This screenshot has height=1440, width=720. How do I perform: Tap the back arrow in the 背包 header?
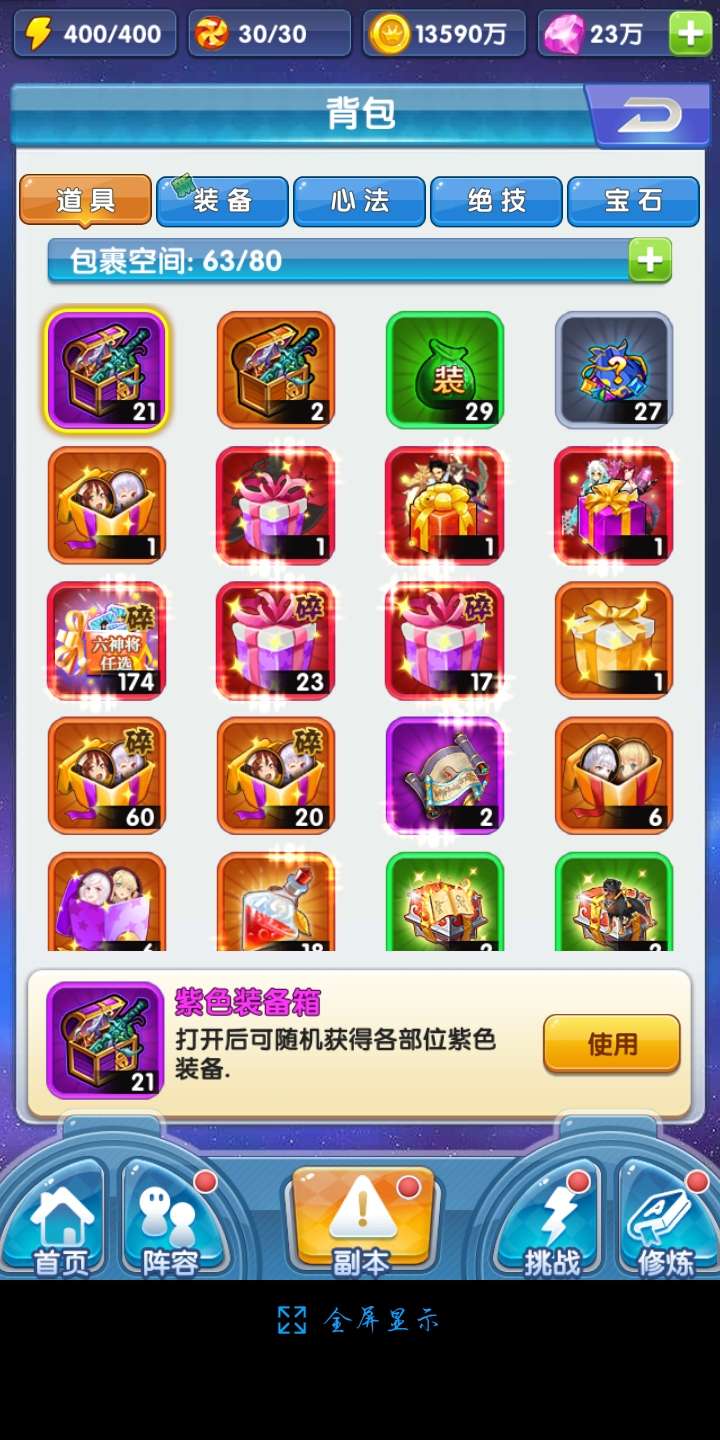[x=647, y=116]
